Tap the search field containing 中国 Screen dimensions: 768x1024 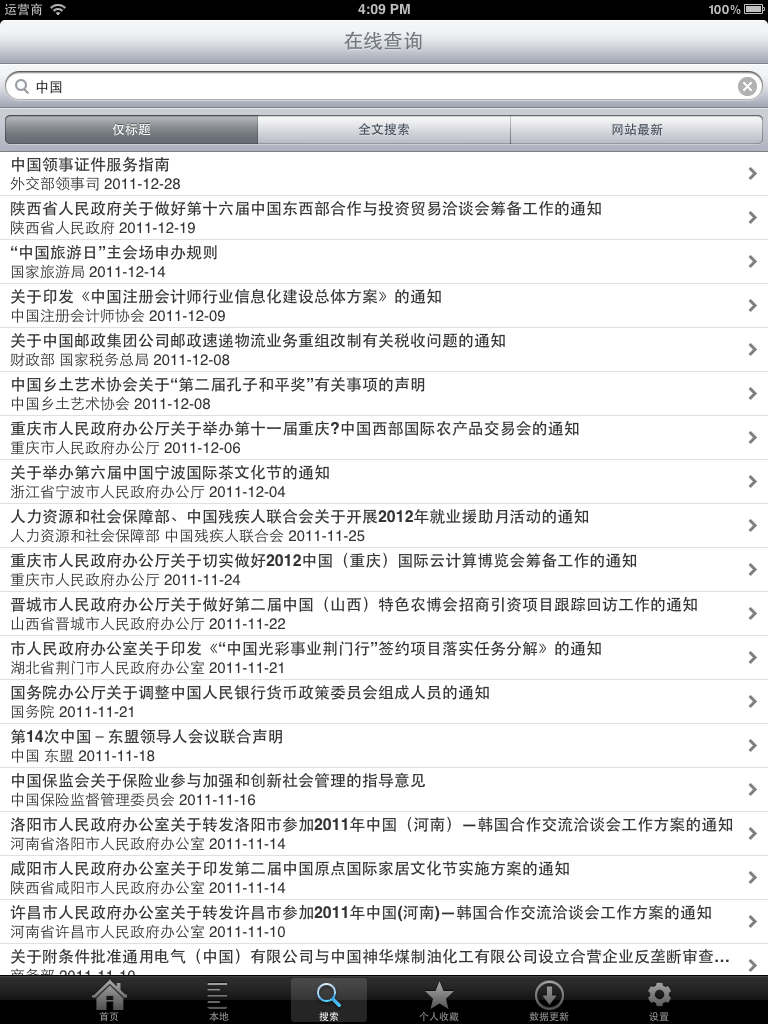(380, 87)
